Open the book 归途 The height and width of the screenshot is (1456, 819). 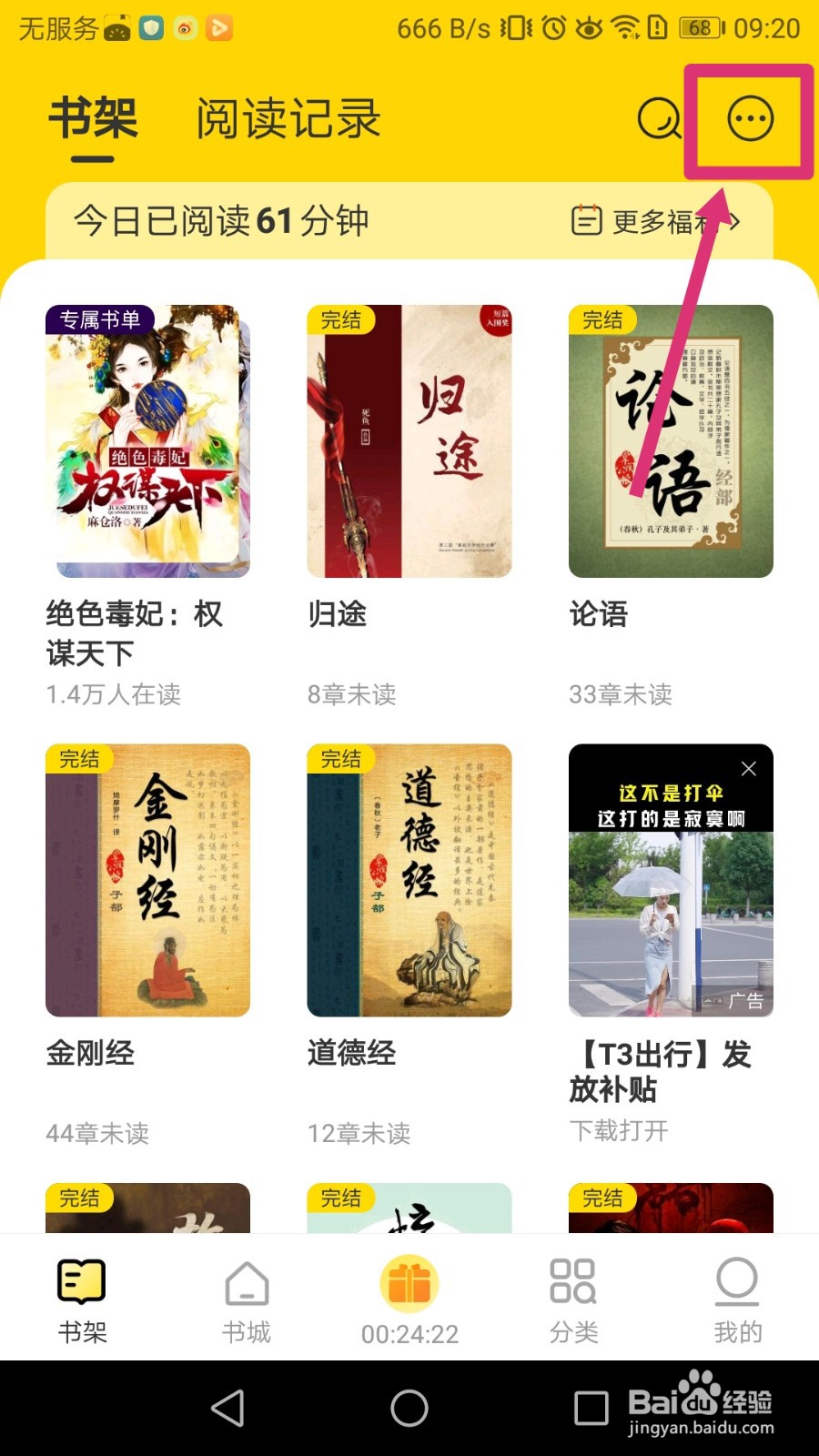click(409, 441)
